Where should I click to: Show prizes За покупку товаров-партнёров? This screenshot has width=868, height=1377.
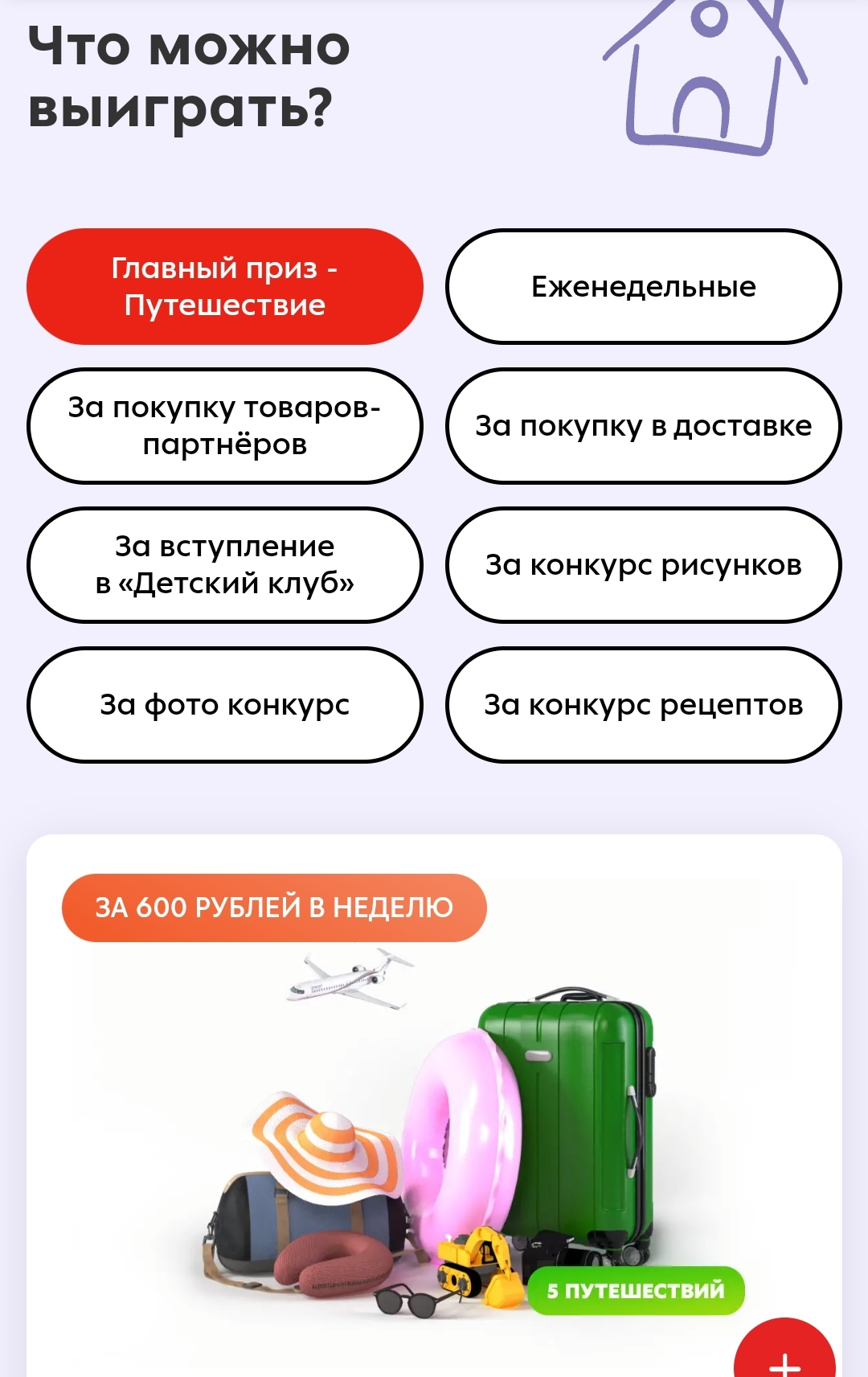(x=225, y=426)
